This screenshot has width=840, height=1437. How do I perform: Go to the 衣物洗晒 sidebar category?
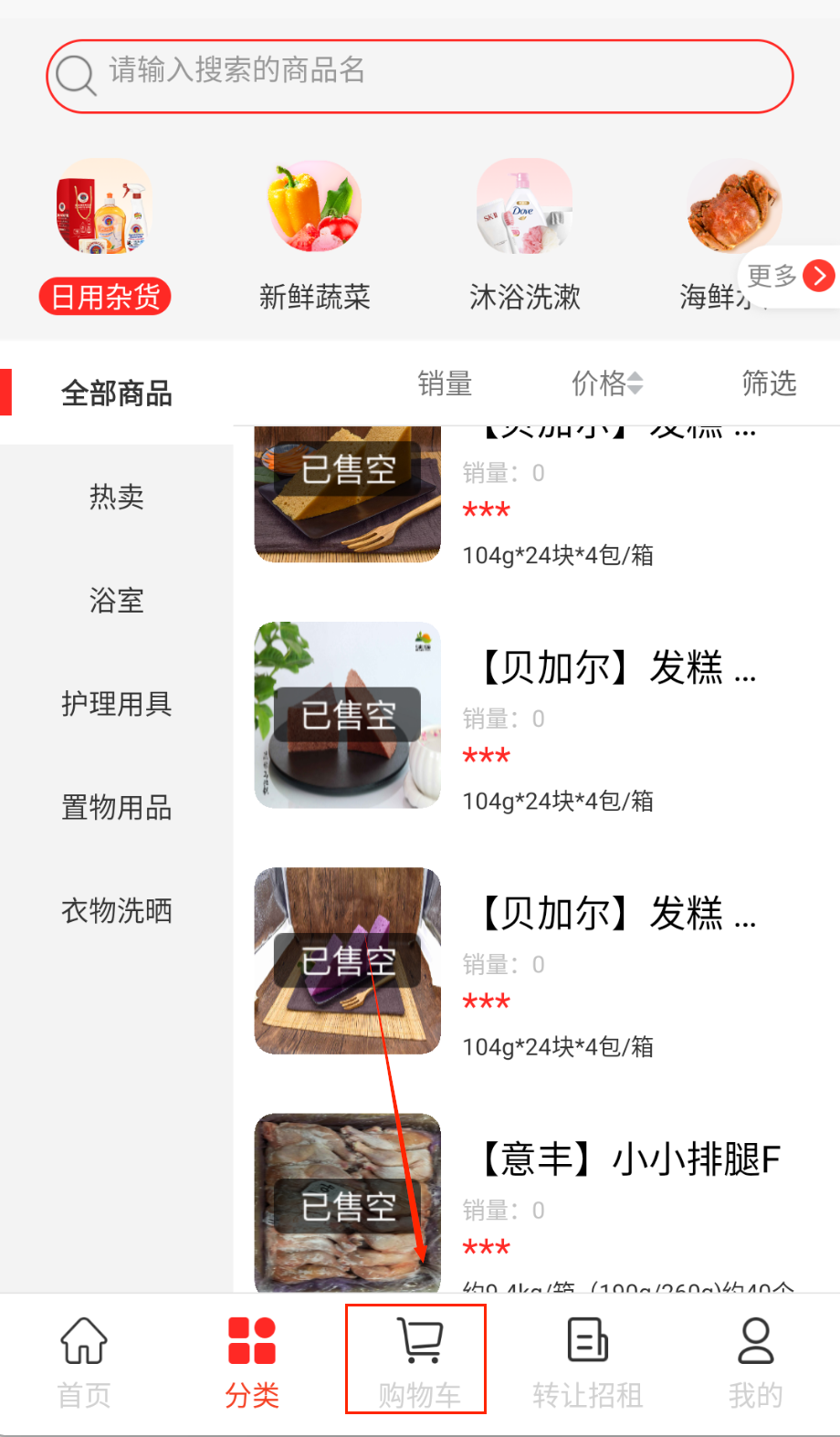pos(117,910)
